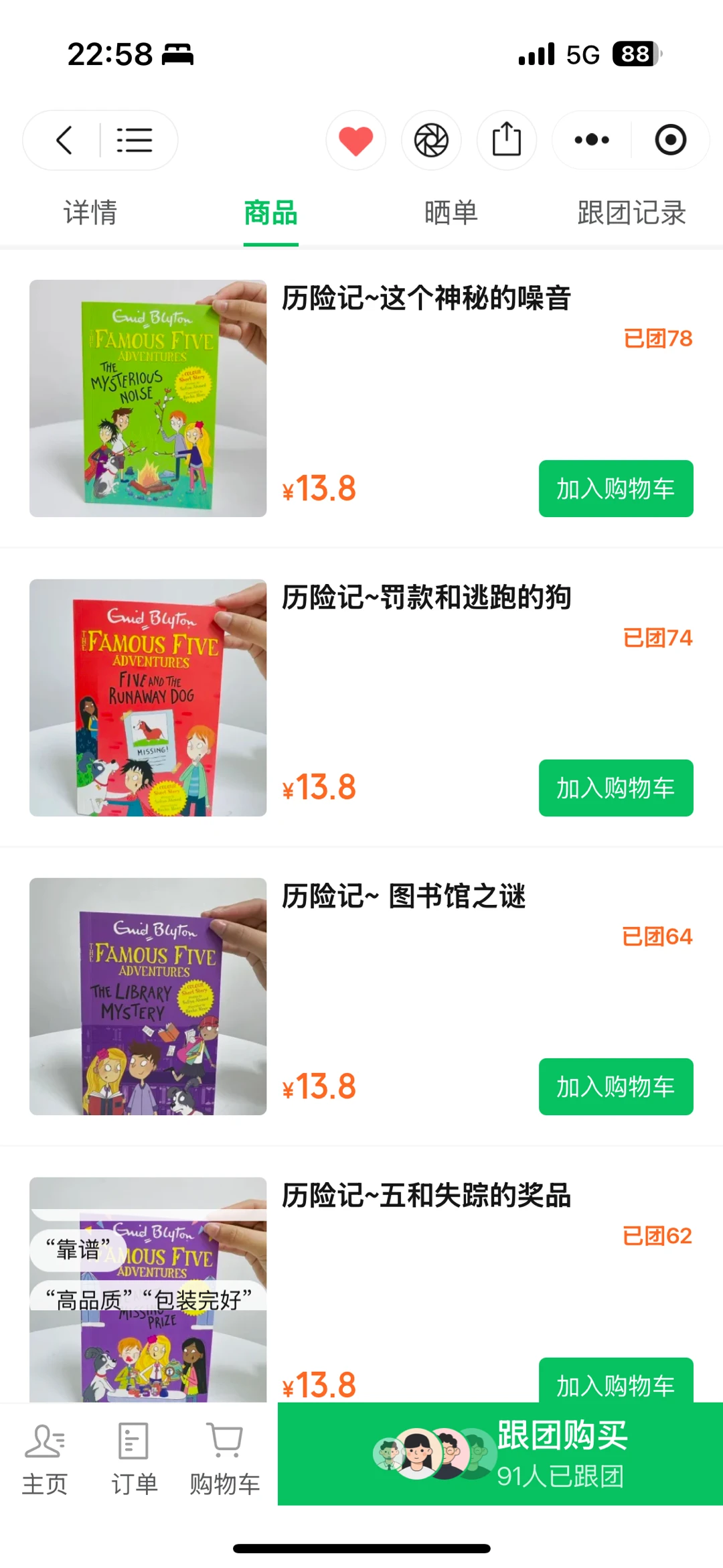Screen dimensions: 723x1568
Task: Open the list menu icon
Action: coord(134,140)
